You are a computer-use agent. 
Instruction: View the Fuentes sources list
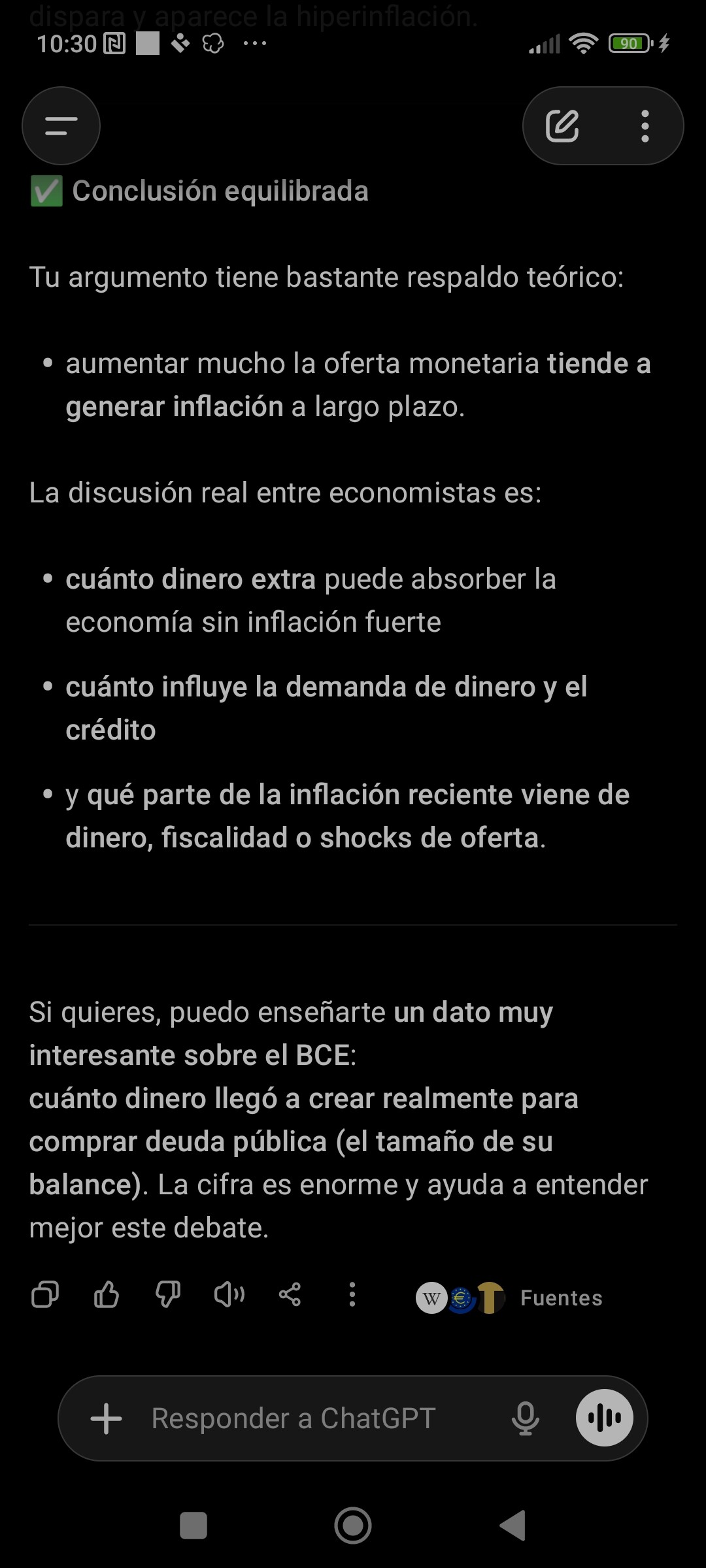pyautogui.click(x=510, y=1298)
